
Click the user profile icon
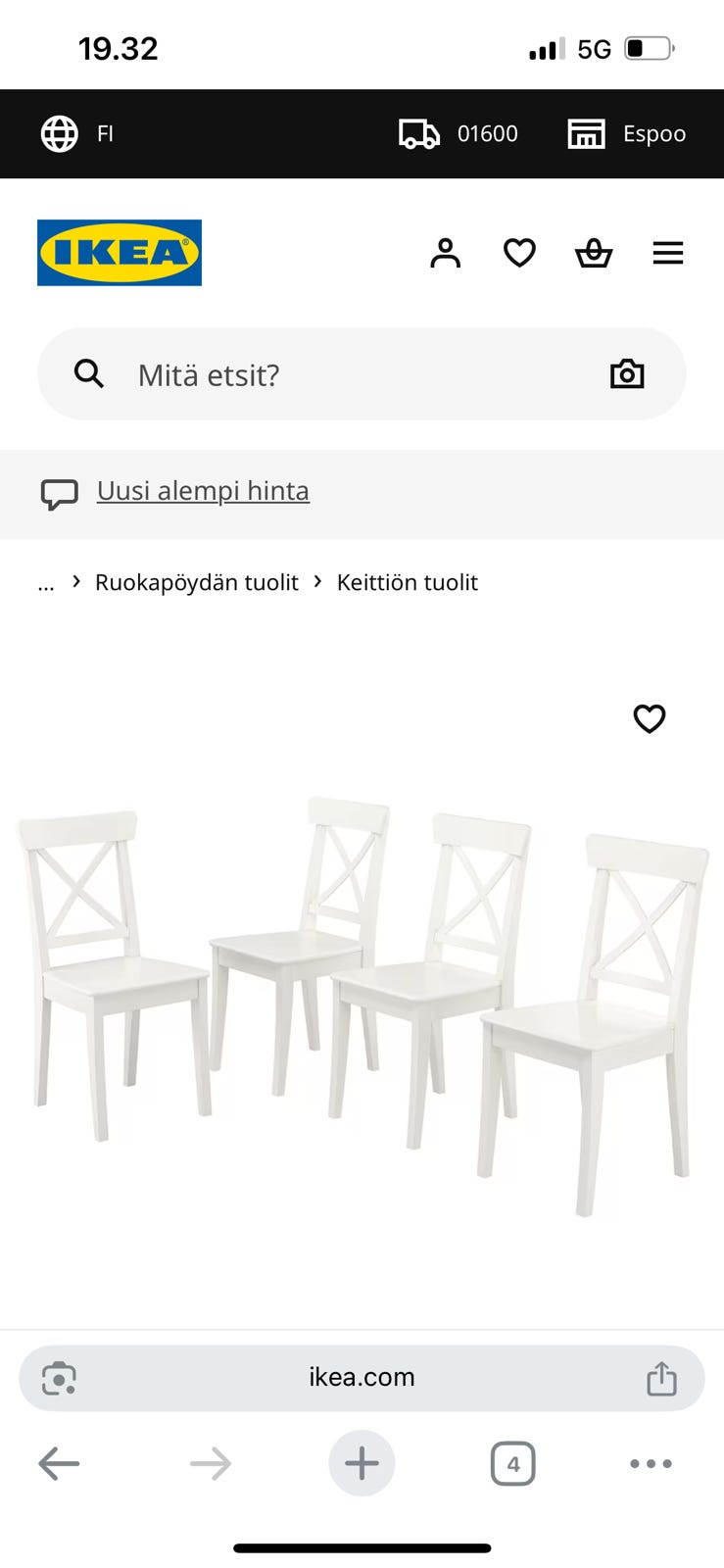445,253
